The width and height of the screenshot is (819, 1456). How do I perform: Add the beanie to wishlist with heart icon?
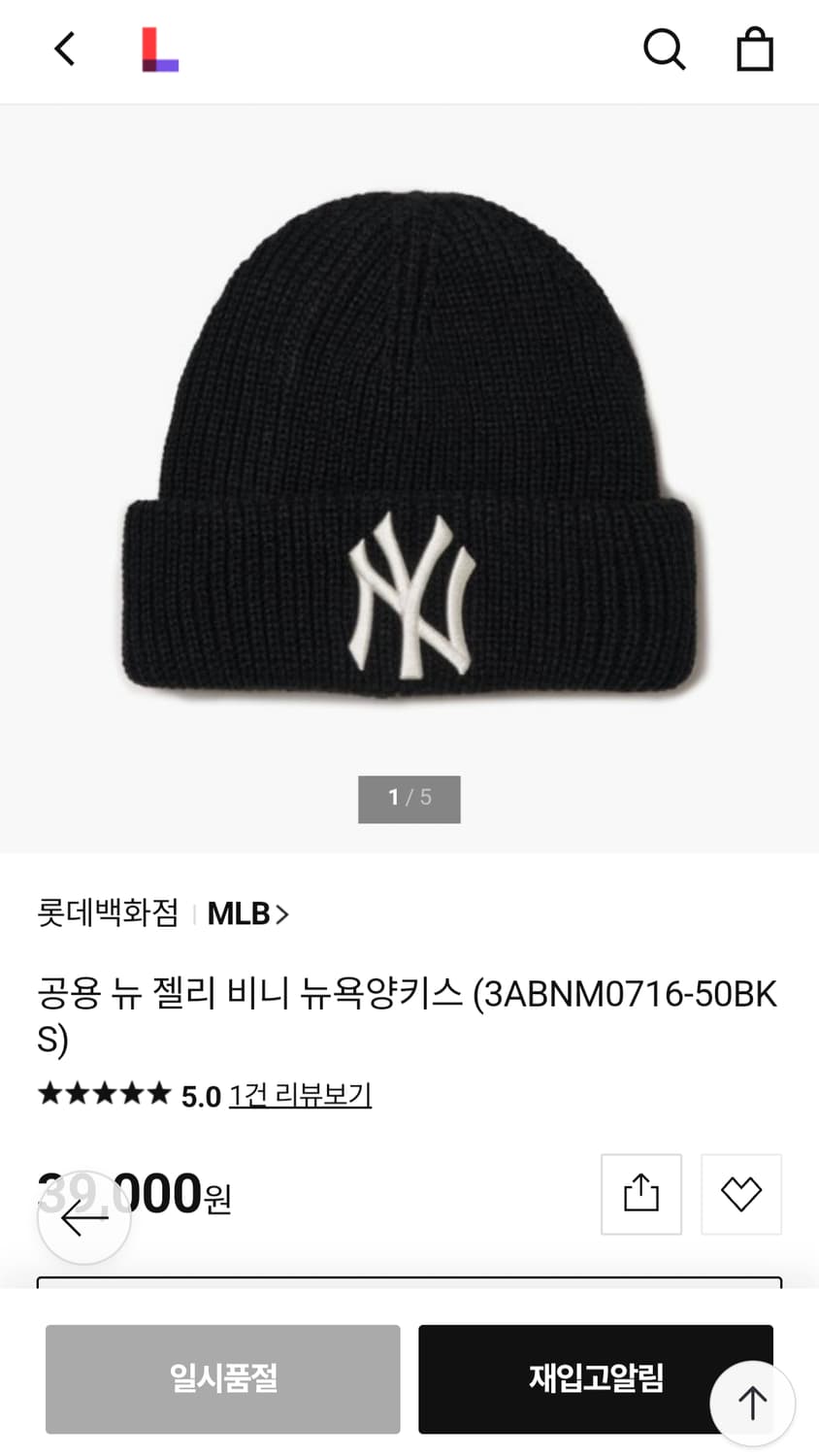[x=741, y=1194]
